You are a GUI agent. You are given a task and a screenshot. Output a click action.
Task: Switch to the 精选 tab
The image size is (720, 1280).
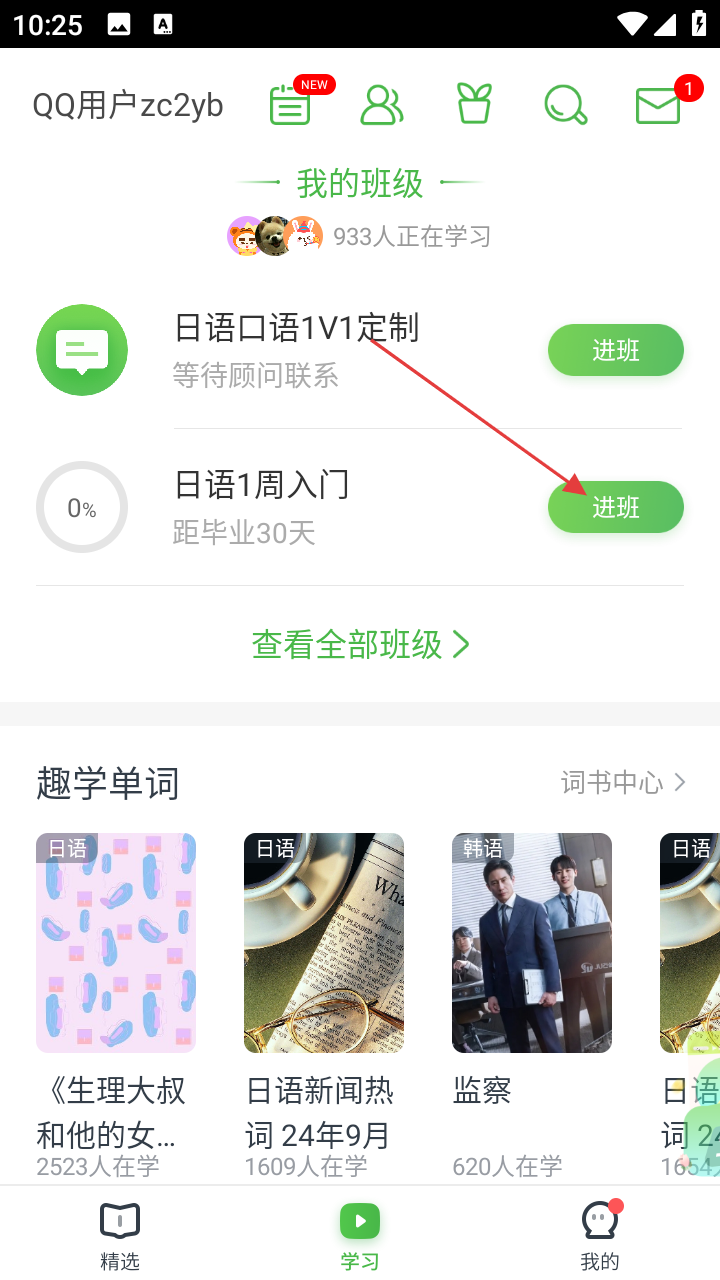pyautogui.click(x=120, y=1236)
